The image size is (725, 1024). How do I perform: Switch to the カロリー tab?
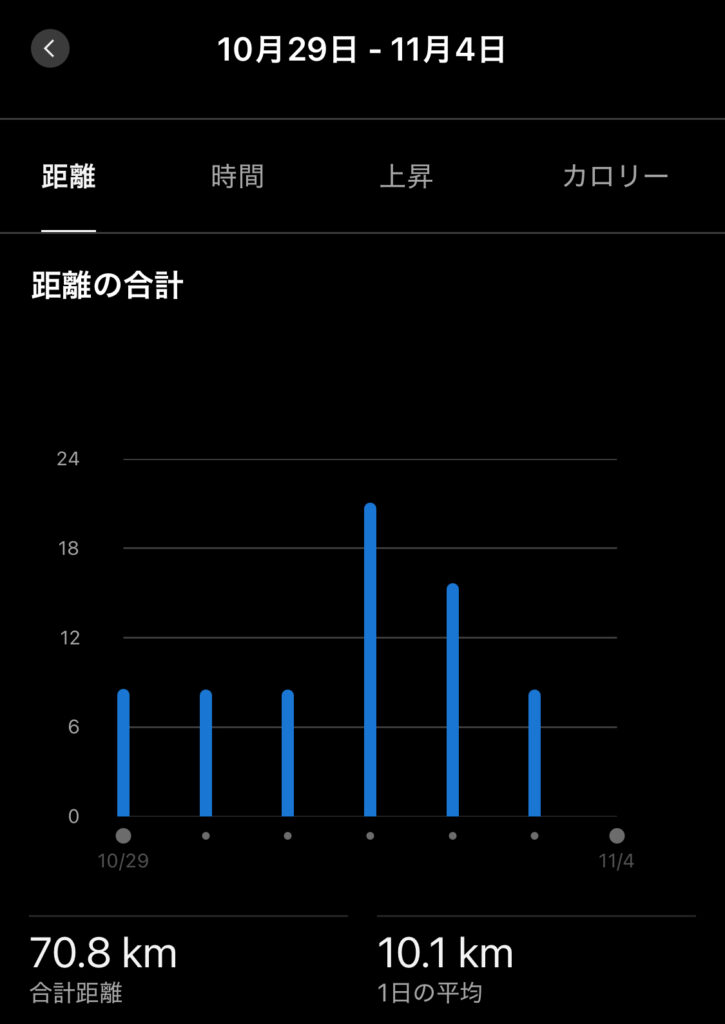click(615, 178)
